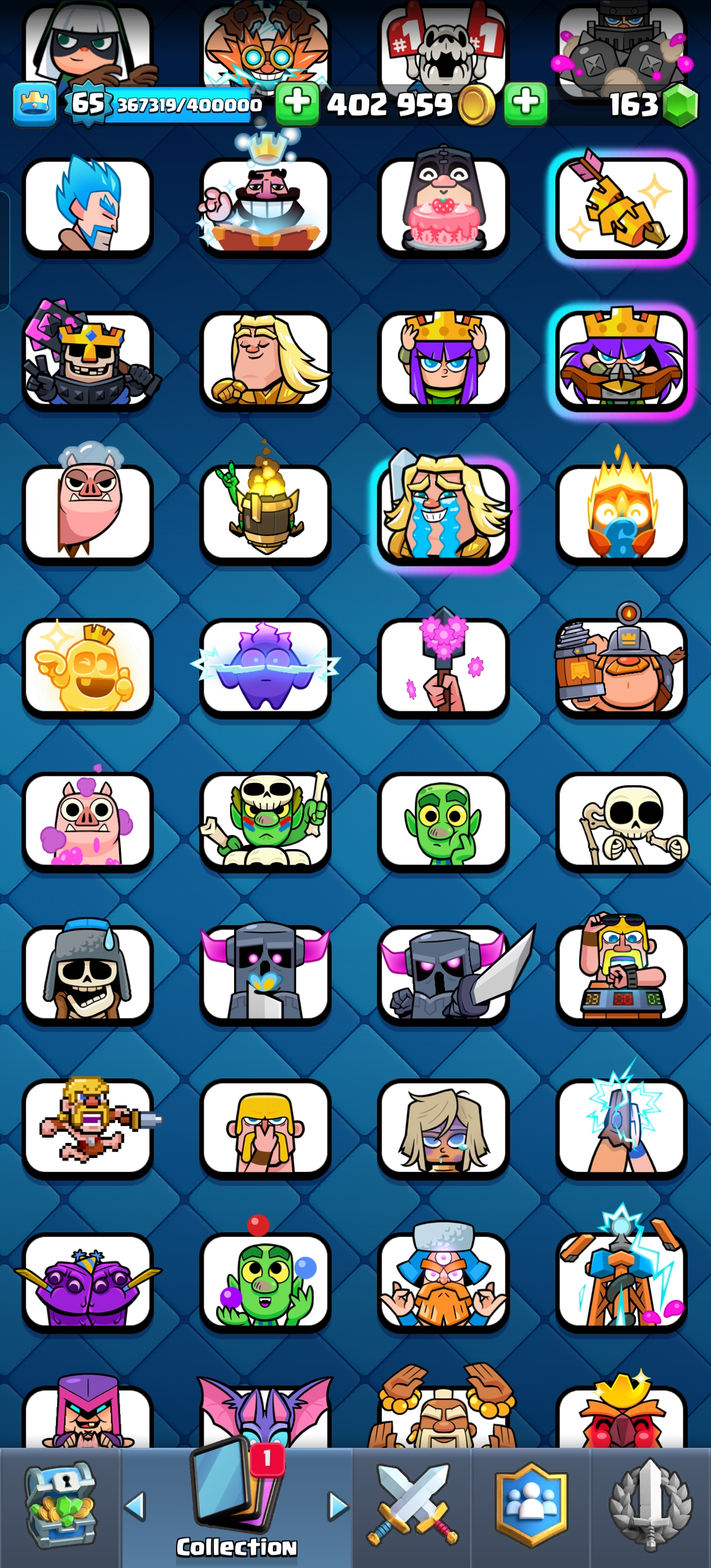Select the skeleton with ushanka hat emote
The image size is (711, 1568).
(x=88, y=974)
